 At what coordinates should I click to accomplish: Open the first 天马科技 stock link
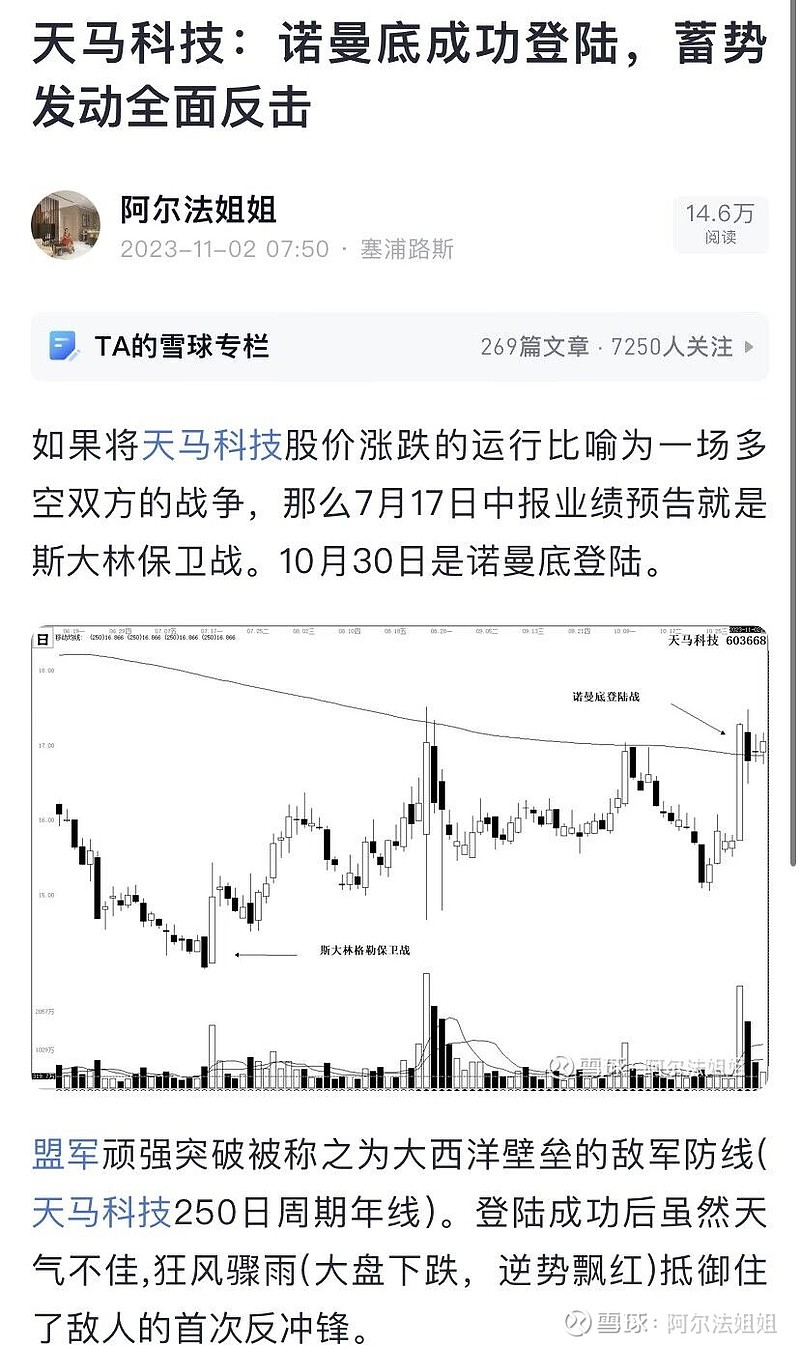[x=212, y=444]
